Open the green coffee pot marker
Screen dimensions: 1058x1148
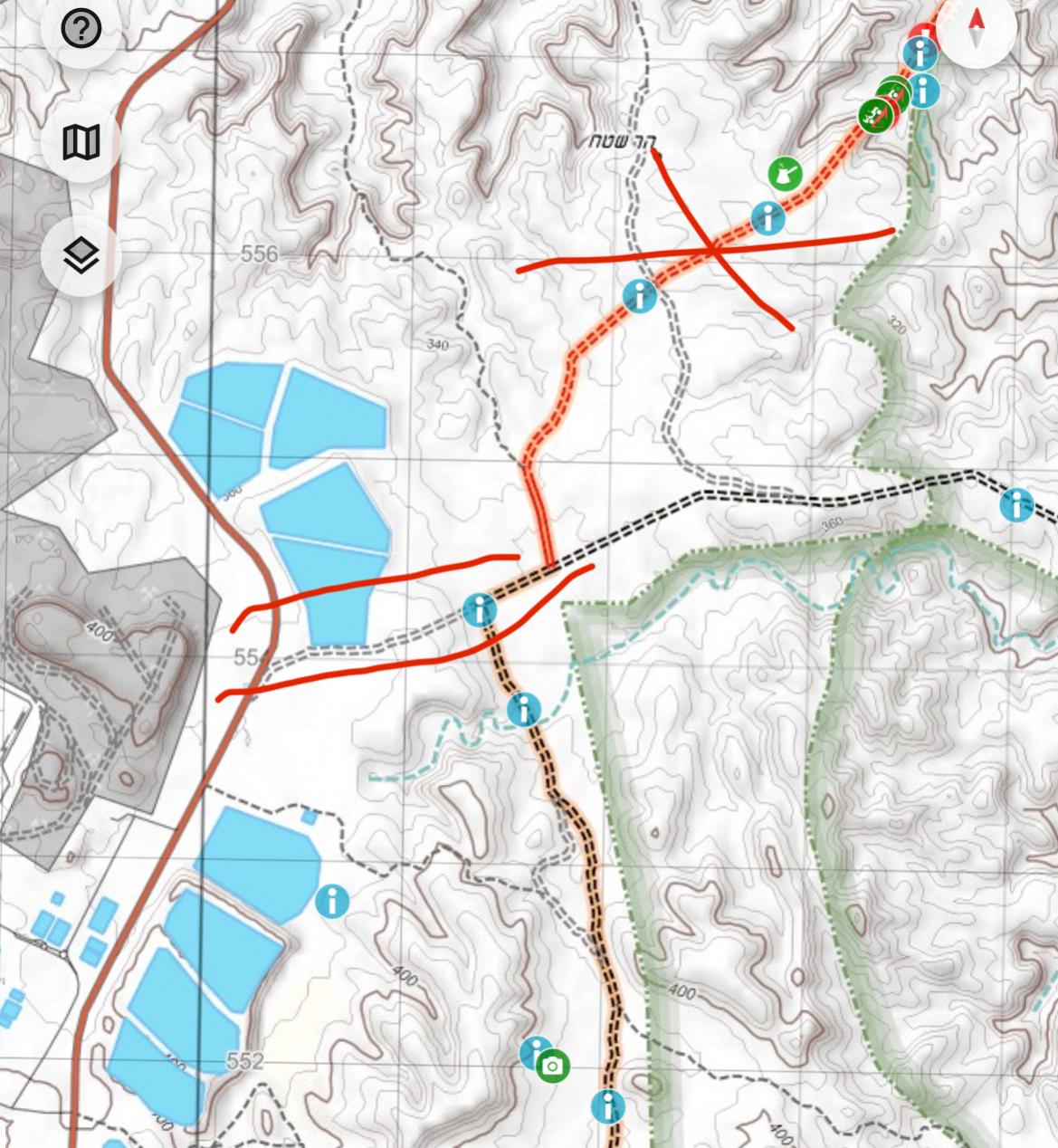pyautogui.click(x=785, y=173)
